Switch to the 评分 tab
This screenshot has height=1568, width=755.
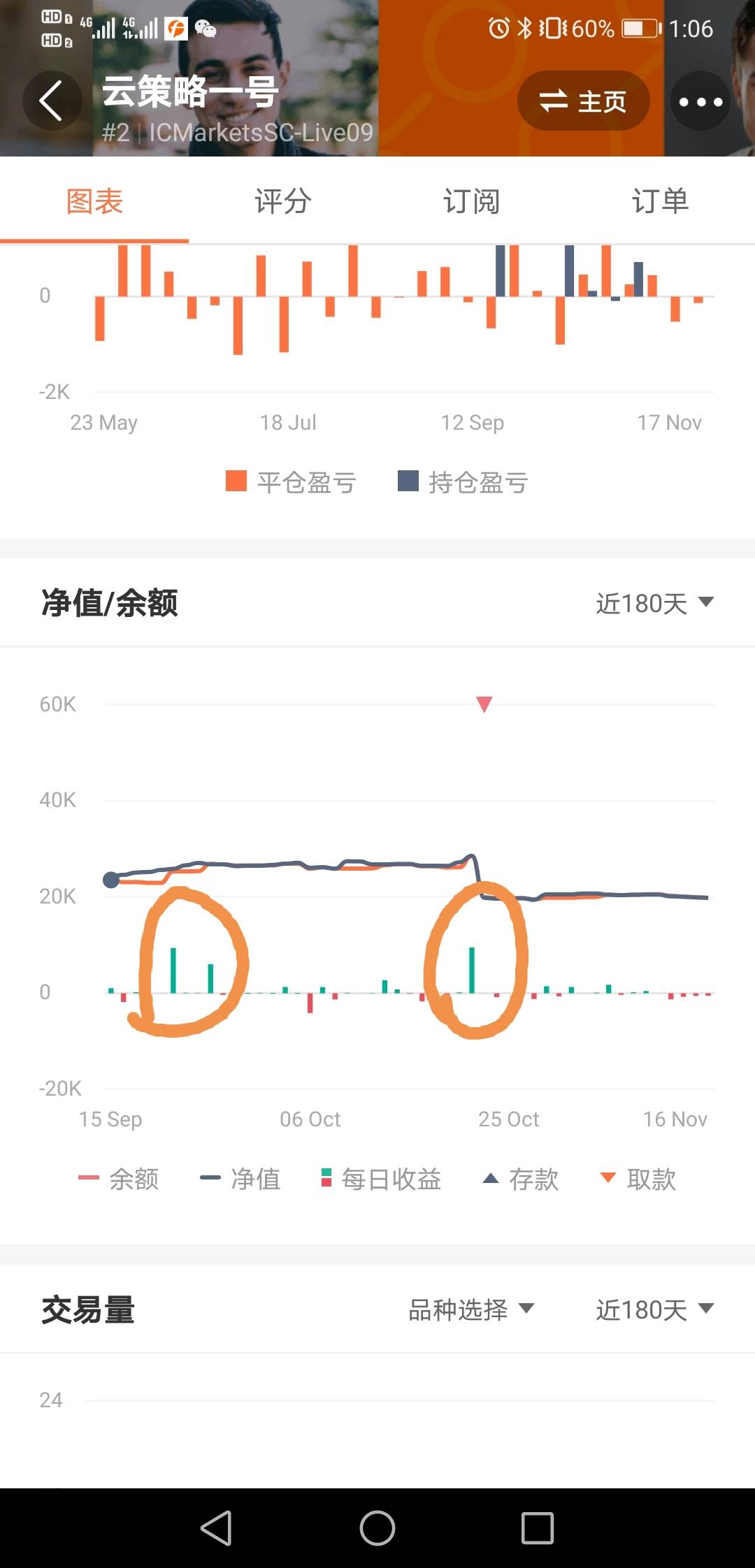[x=283, y=201]
